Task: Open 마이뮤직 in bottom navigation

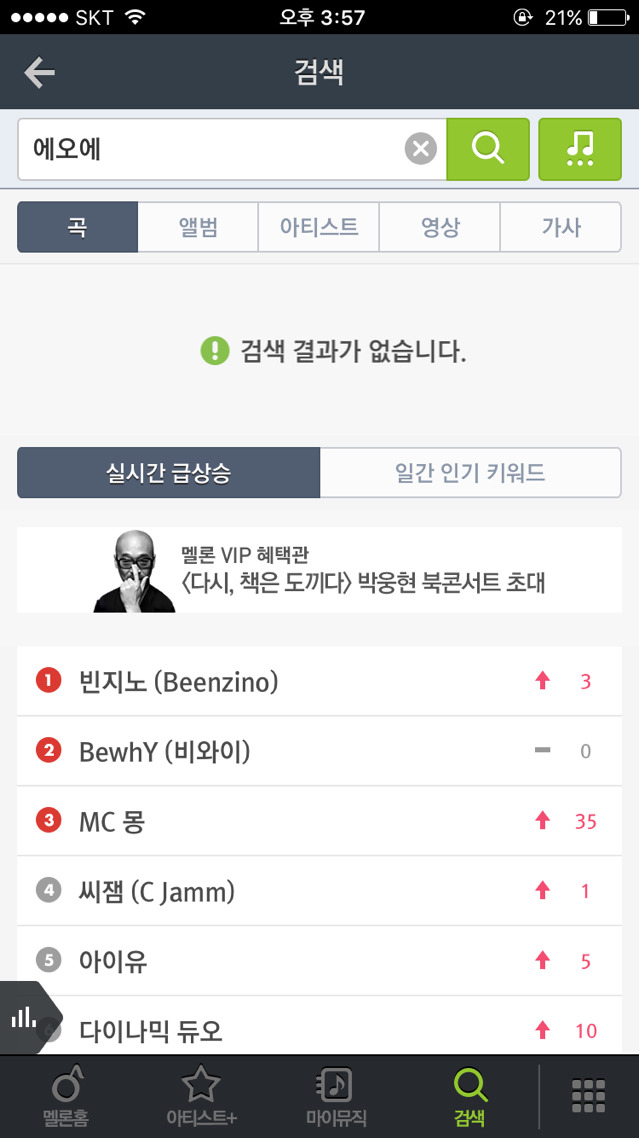Action: [x=335, y=1097]
